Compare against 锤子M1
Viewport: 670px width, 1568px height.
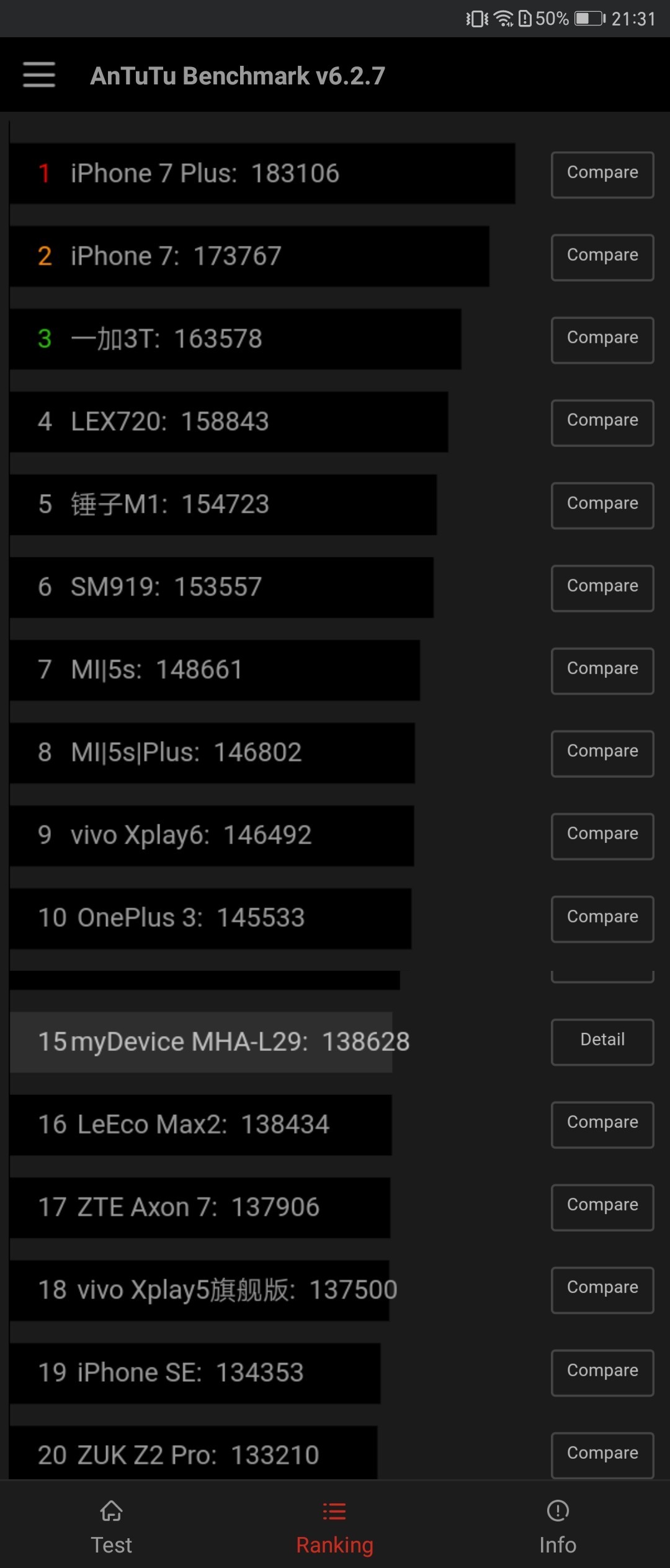pyautogui.click(x=602, y=505)
